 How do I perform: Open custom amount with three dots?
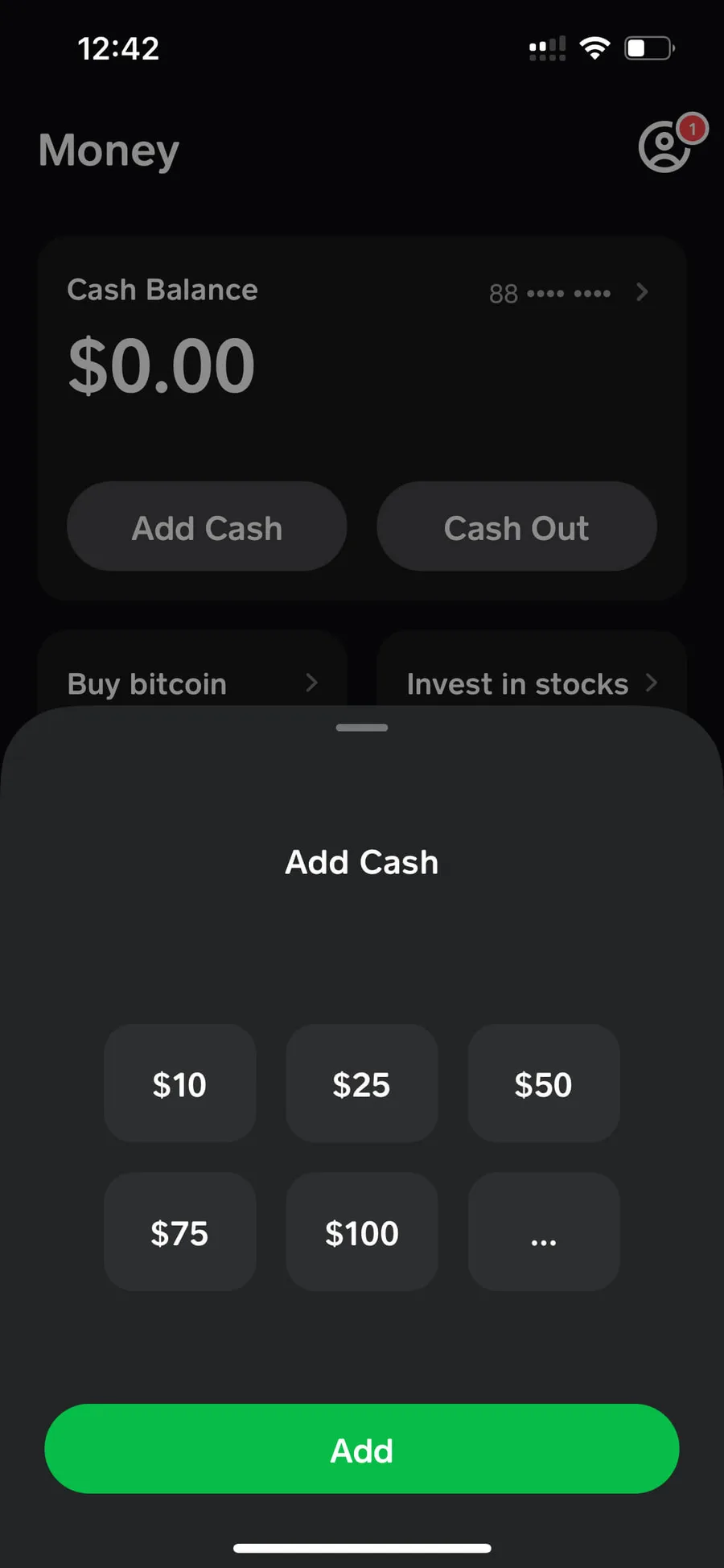(x=543, y=1232)
